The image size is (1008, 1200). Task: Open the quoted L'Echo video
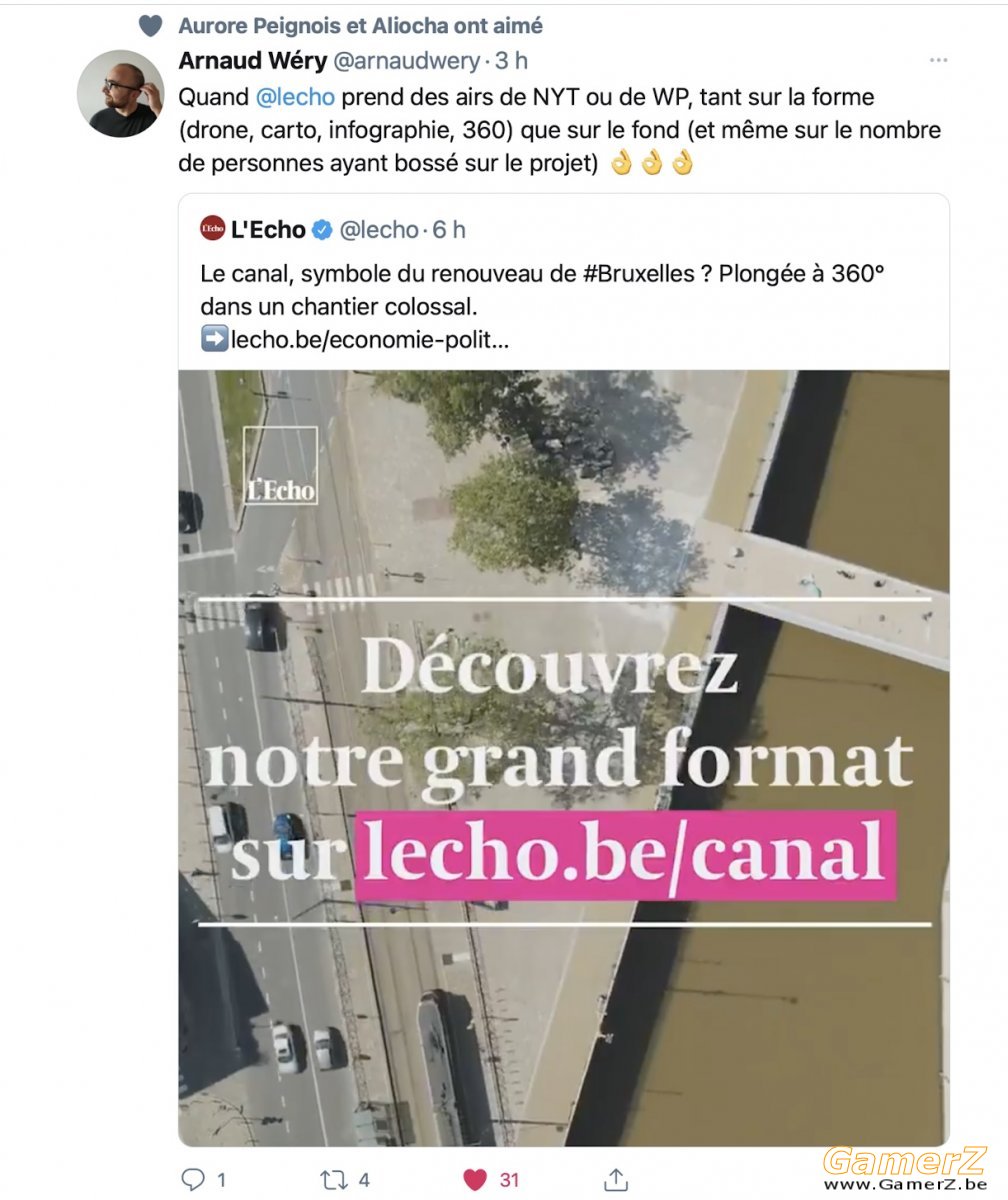coord(563,758)
